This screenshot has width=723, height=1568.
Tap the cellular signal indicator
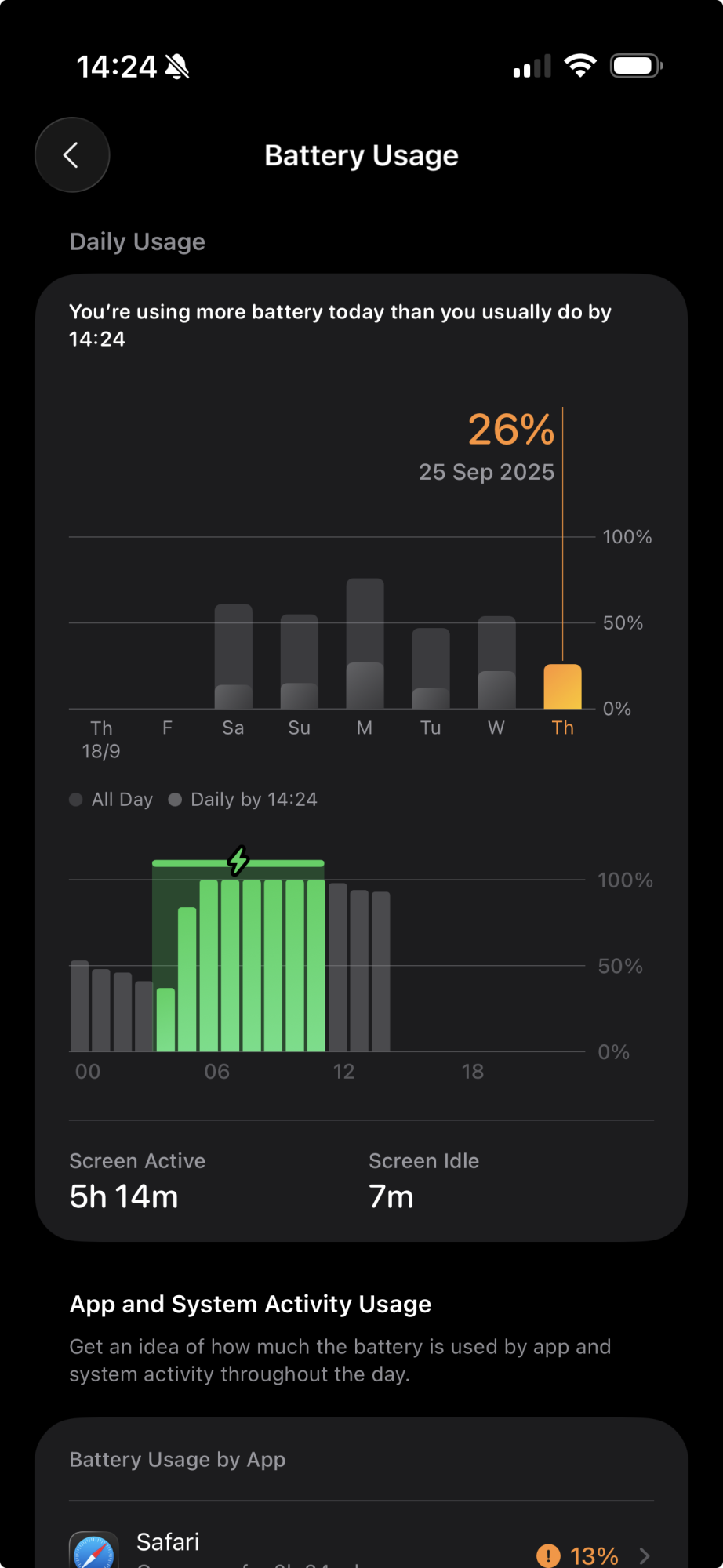coord(530,66)
